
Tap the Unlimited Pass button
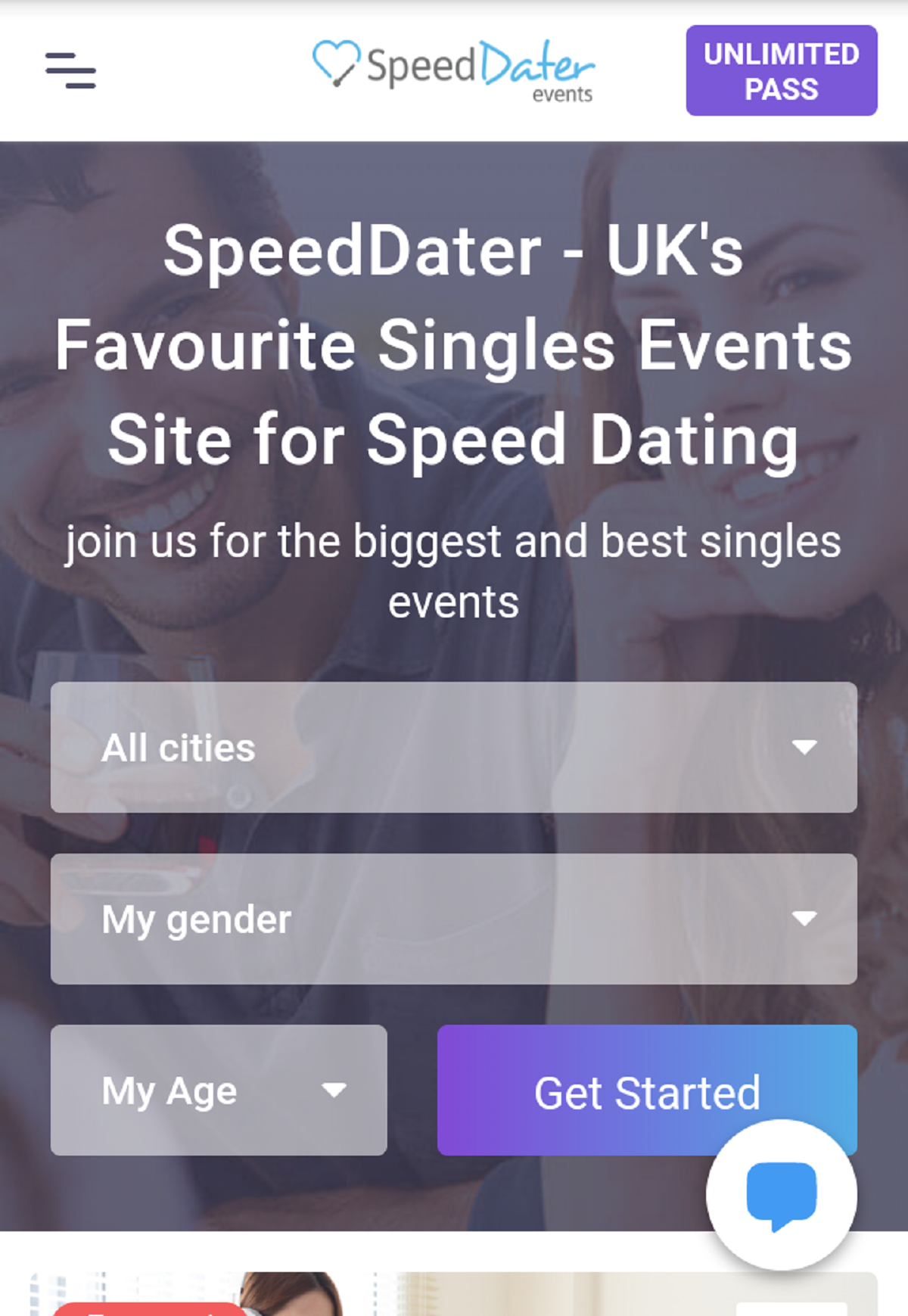781,70
